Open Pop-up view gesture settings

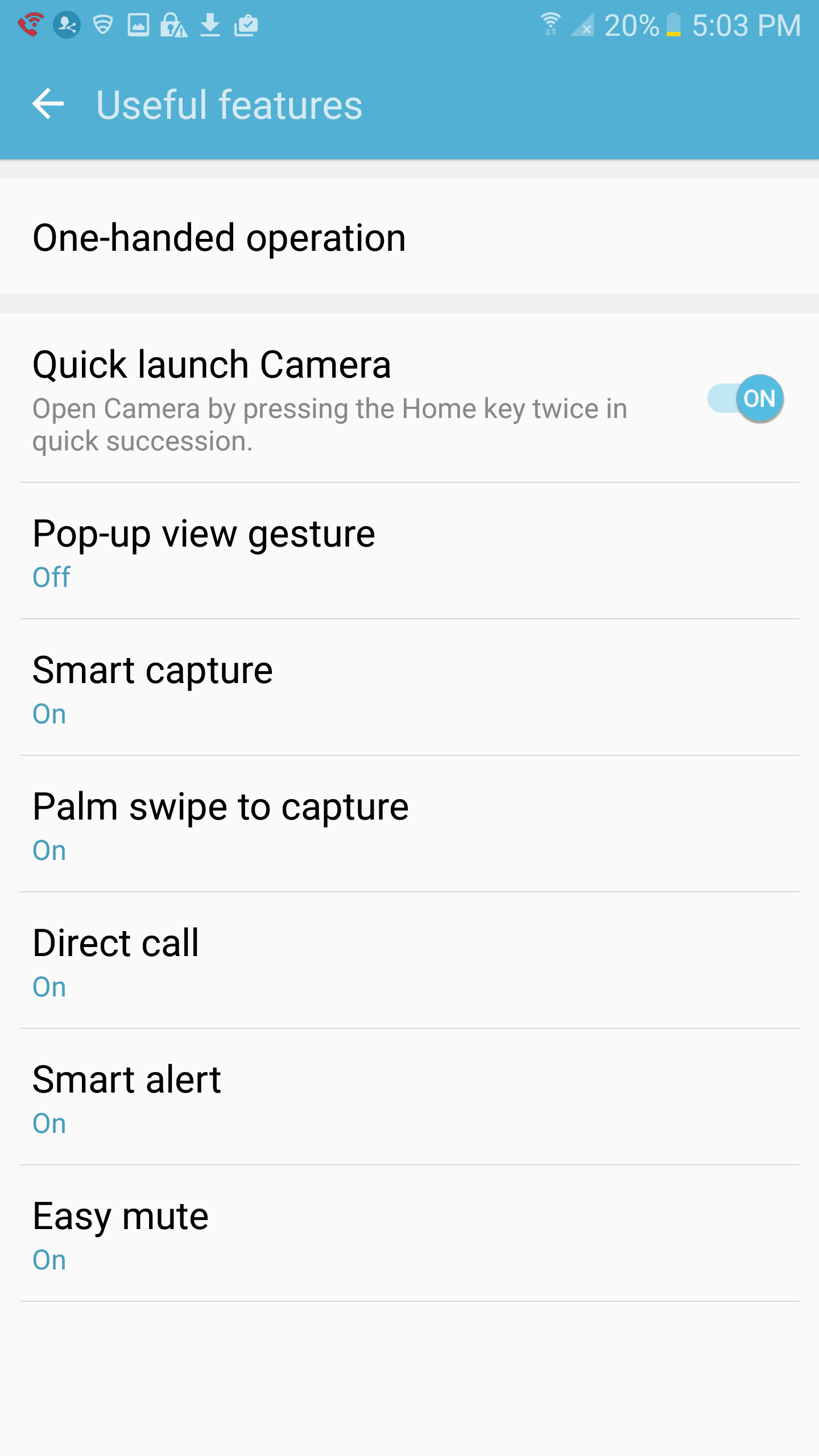click(409, 552)
